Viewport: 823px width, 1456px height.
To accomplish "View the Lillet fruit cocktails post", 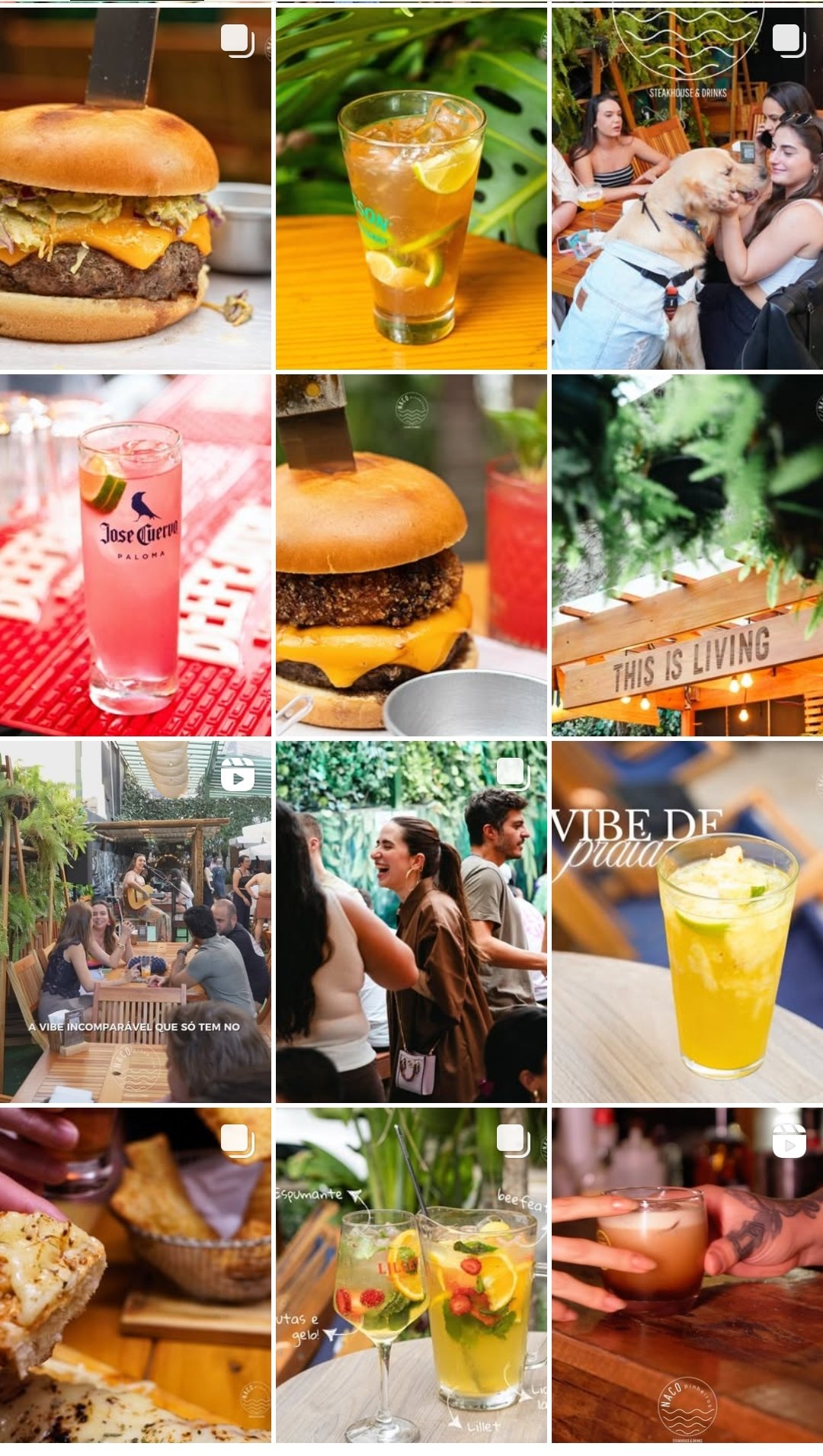I will coord(411,1275).
